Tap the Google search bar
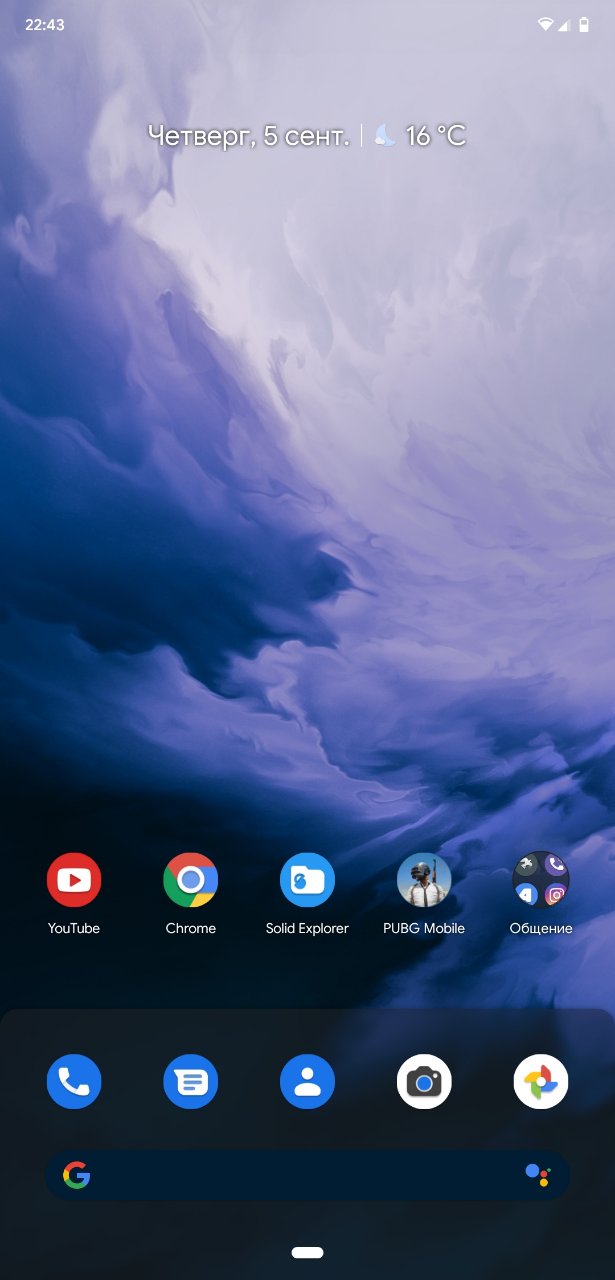The height and width of the screenshot is (1280, 615). [x=300, y=1175]
